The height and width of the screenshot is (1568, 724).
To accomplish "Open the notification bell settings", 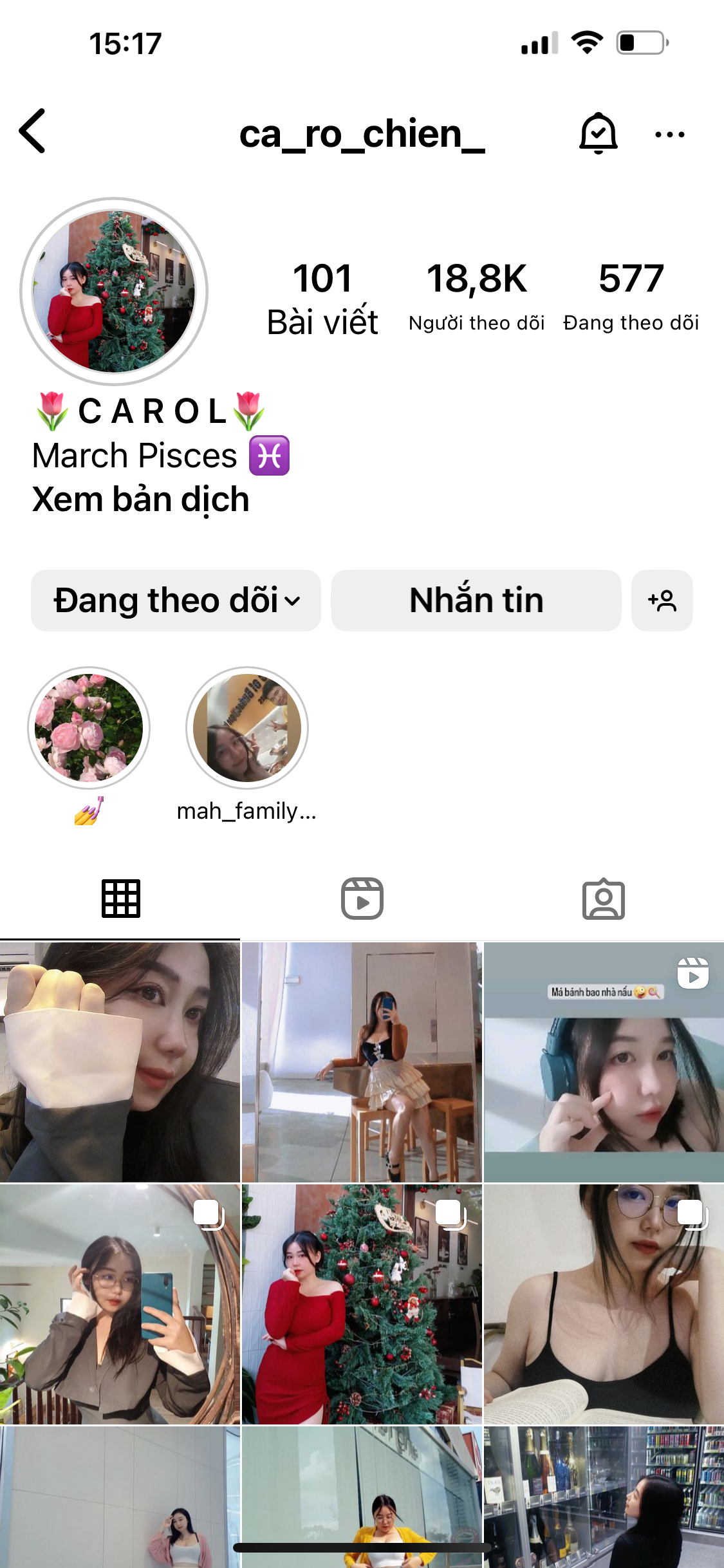I will [598, 133].
